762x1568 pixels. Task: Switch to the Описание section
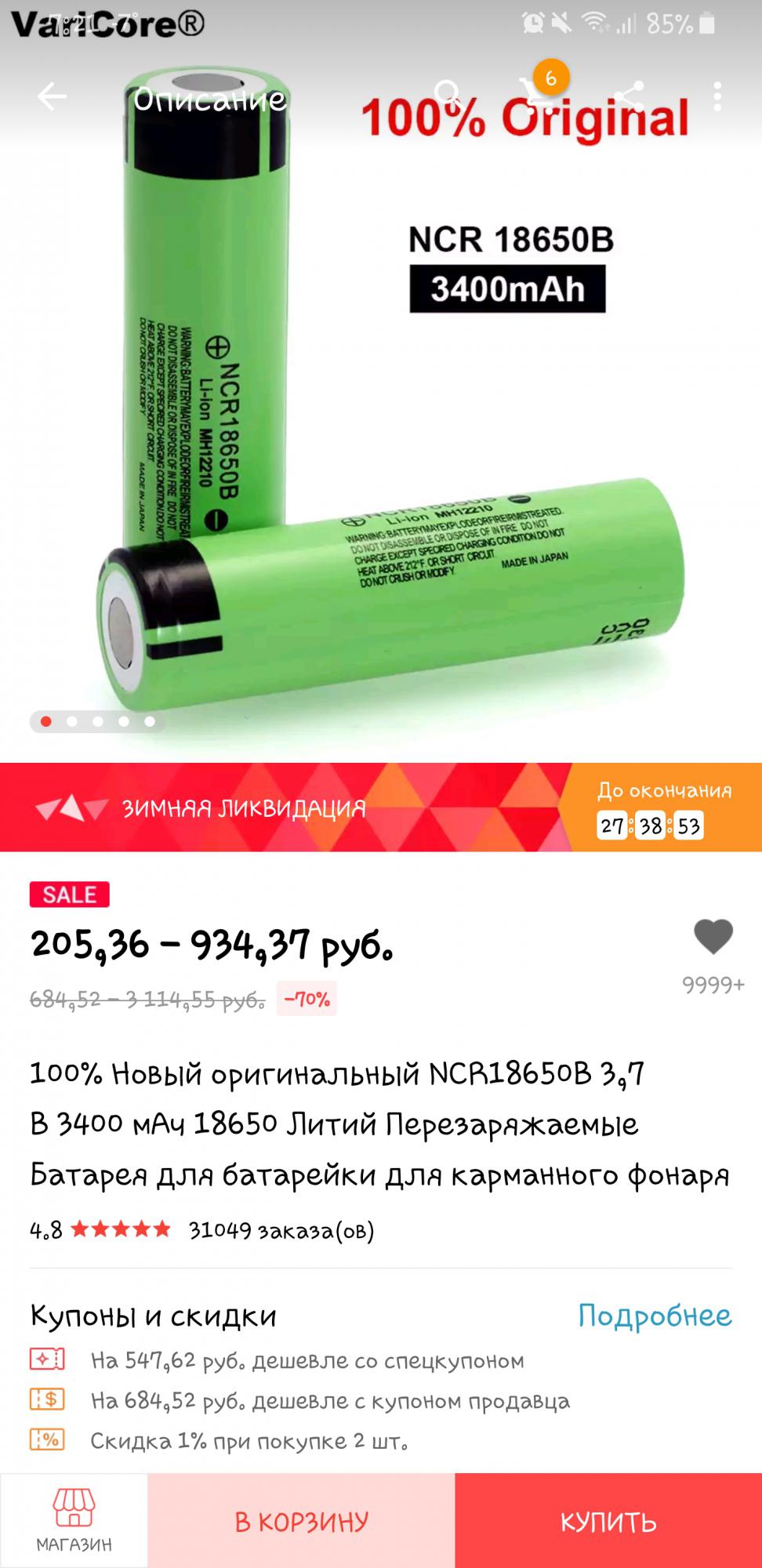pyautogui.click(x=209, y=100)
